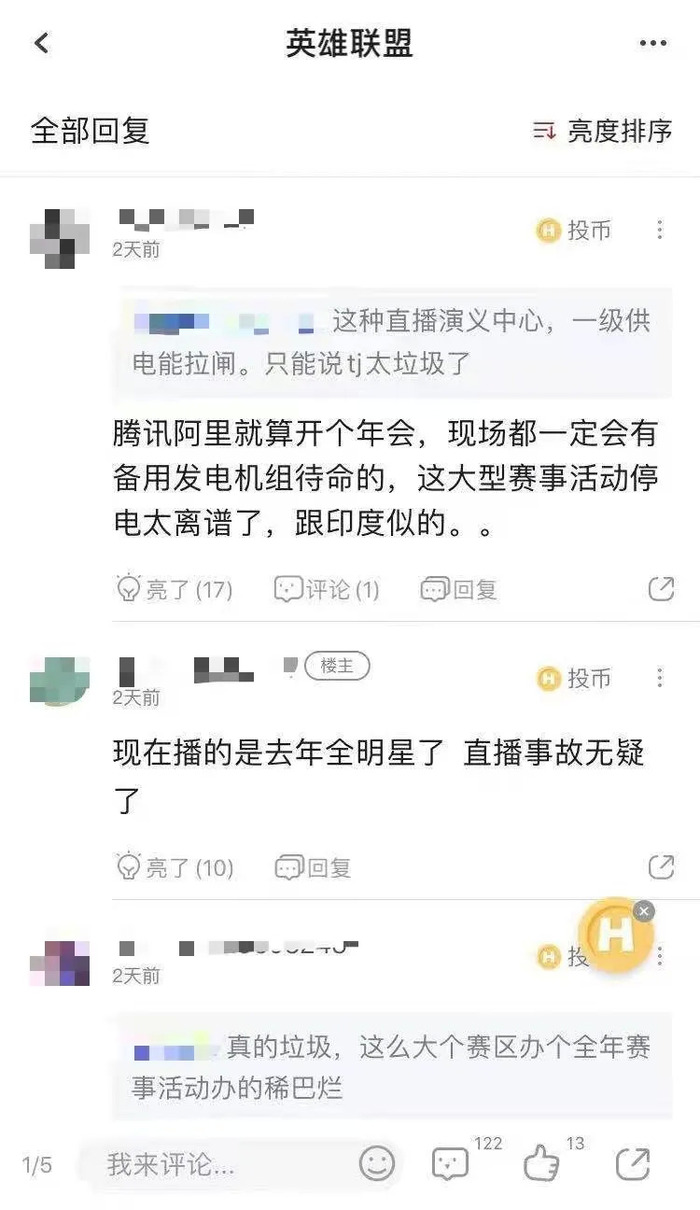View 评论 (1) under 腾讯阿里 comment
Viewport: 700px width, 1210px height.
tap(327, 589)
